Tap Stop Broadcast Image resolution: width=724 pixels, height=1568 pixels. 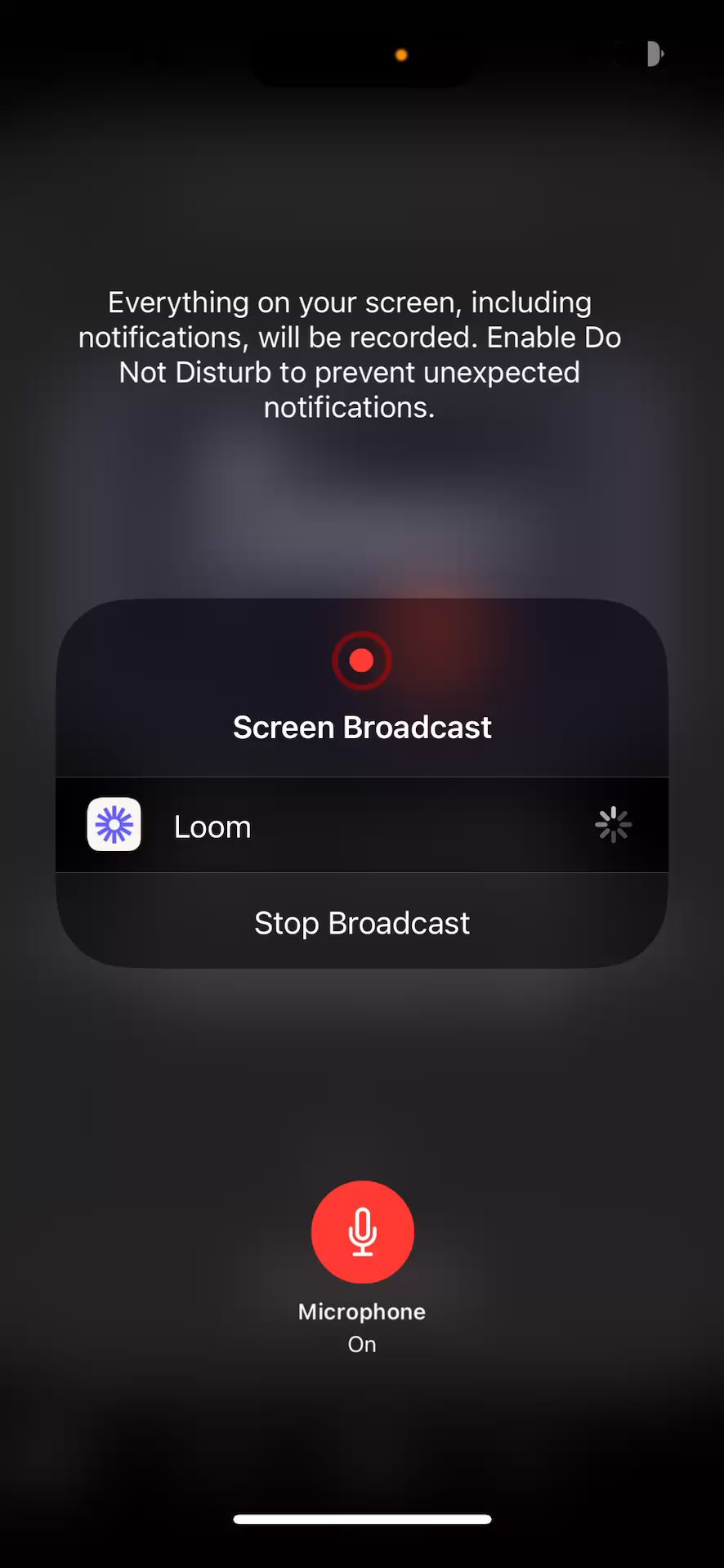362,923
